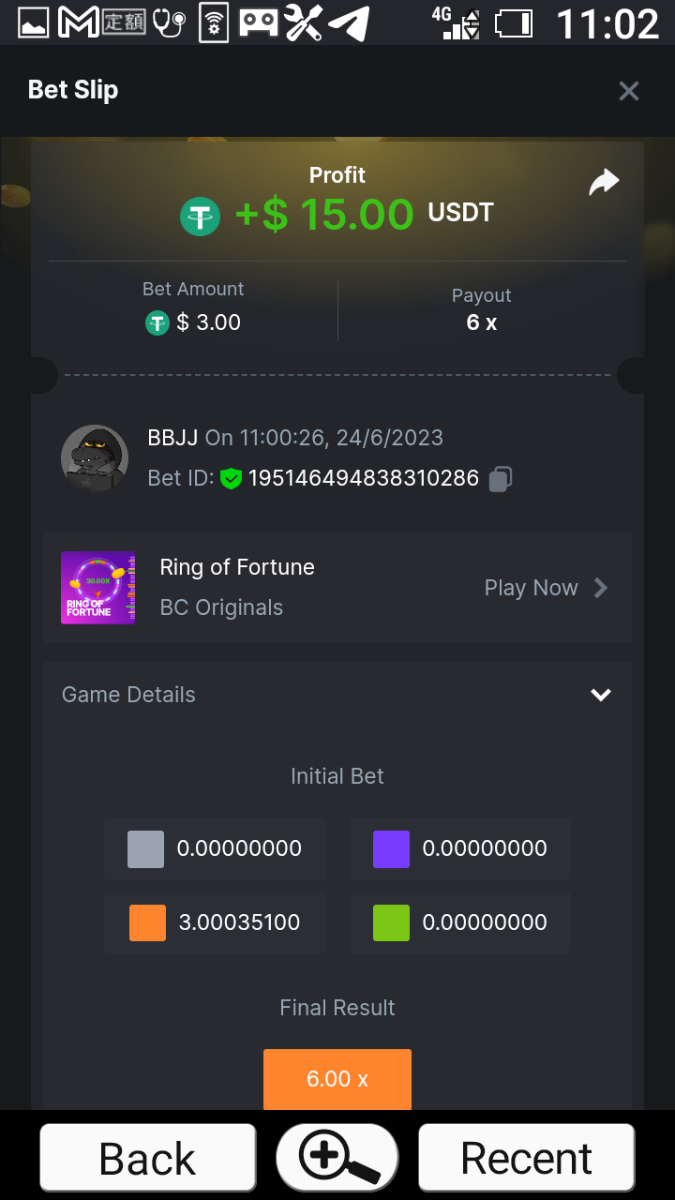
Task: Tap the zoom magnifier button
Action: tap(337, 1158)
